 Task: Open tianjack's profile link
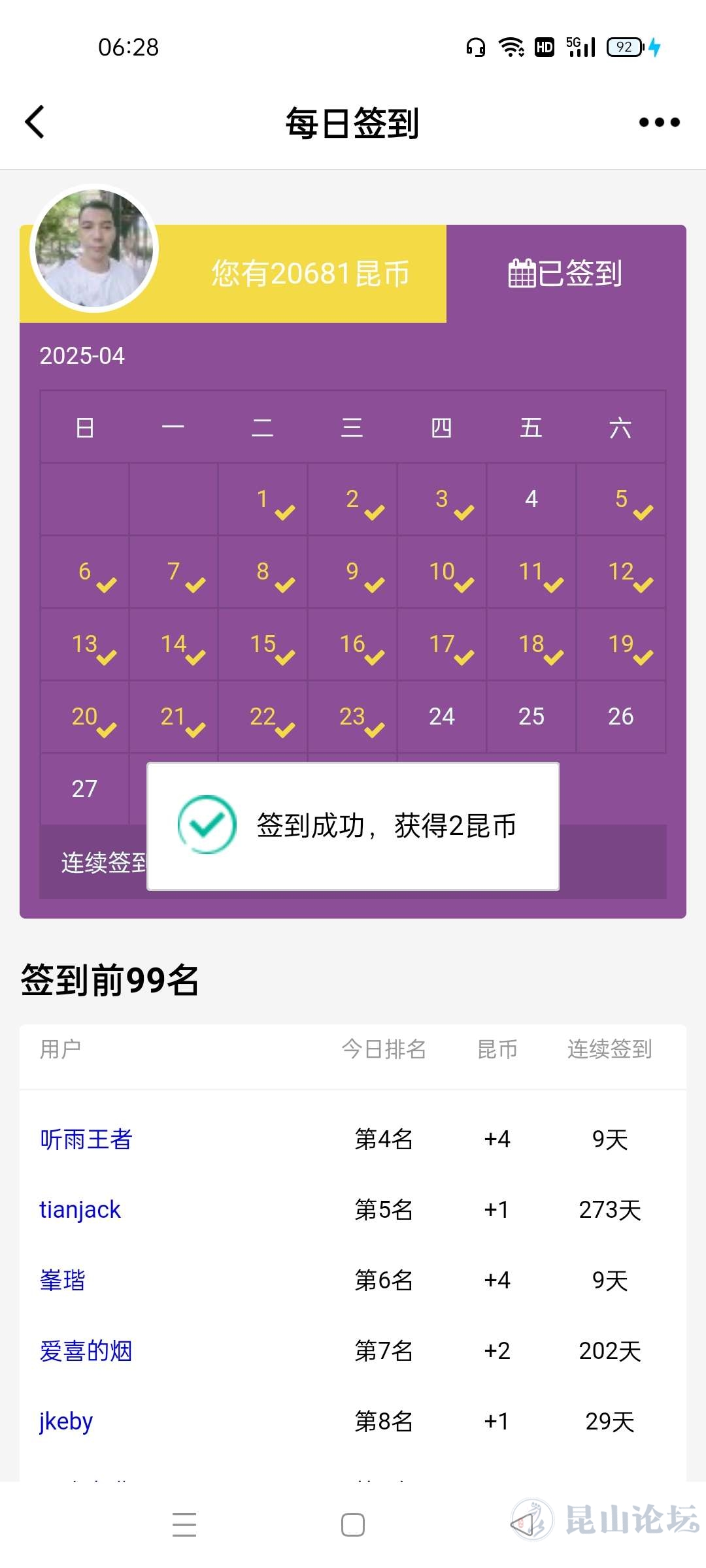pos(80,1210)
